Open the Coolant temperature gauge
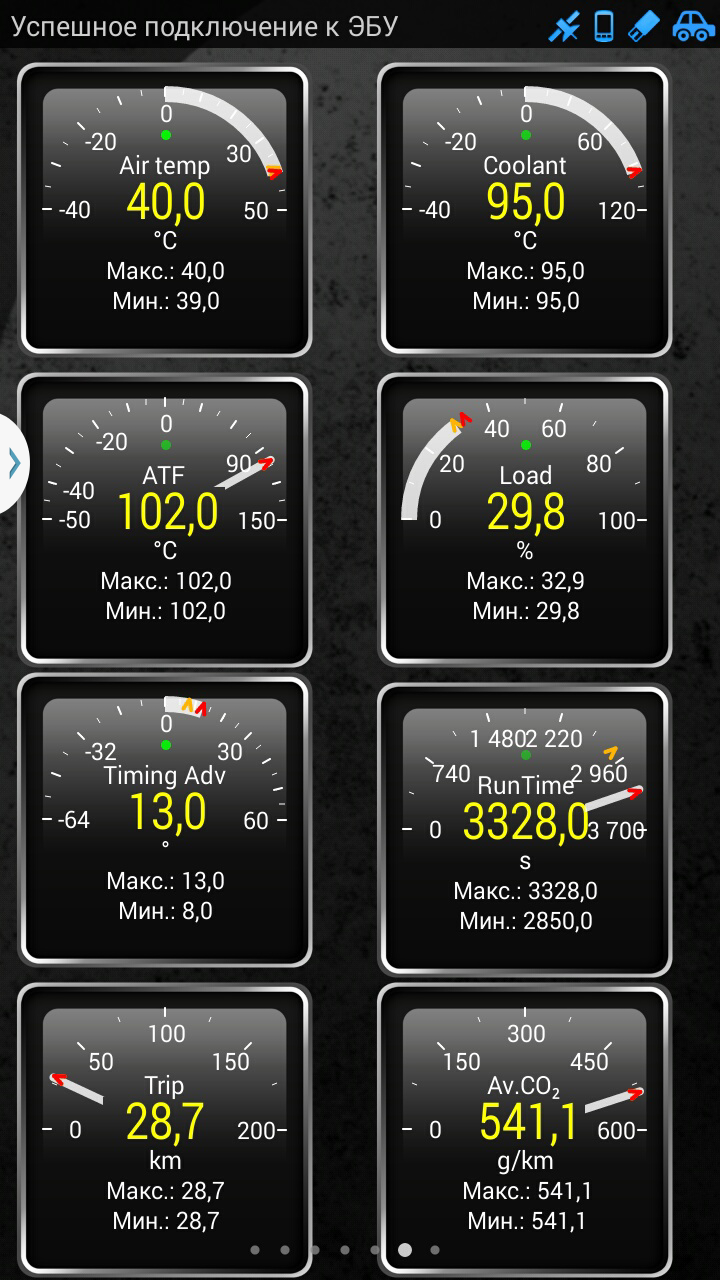 tap(525, 210)
